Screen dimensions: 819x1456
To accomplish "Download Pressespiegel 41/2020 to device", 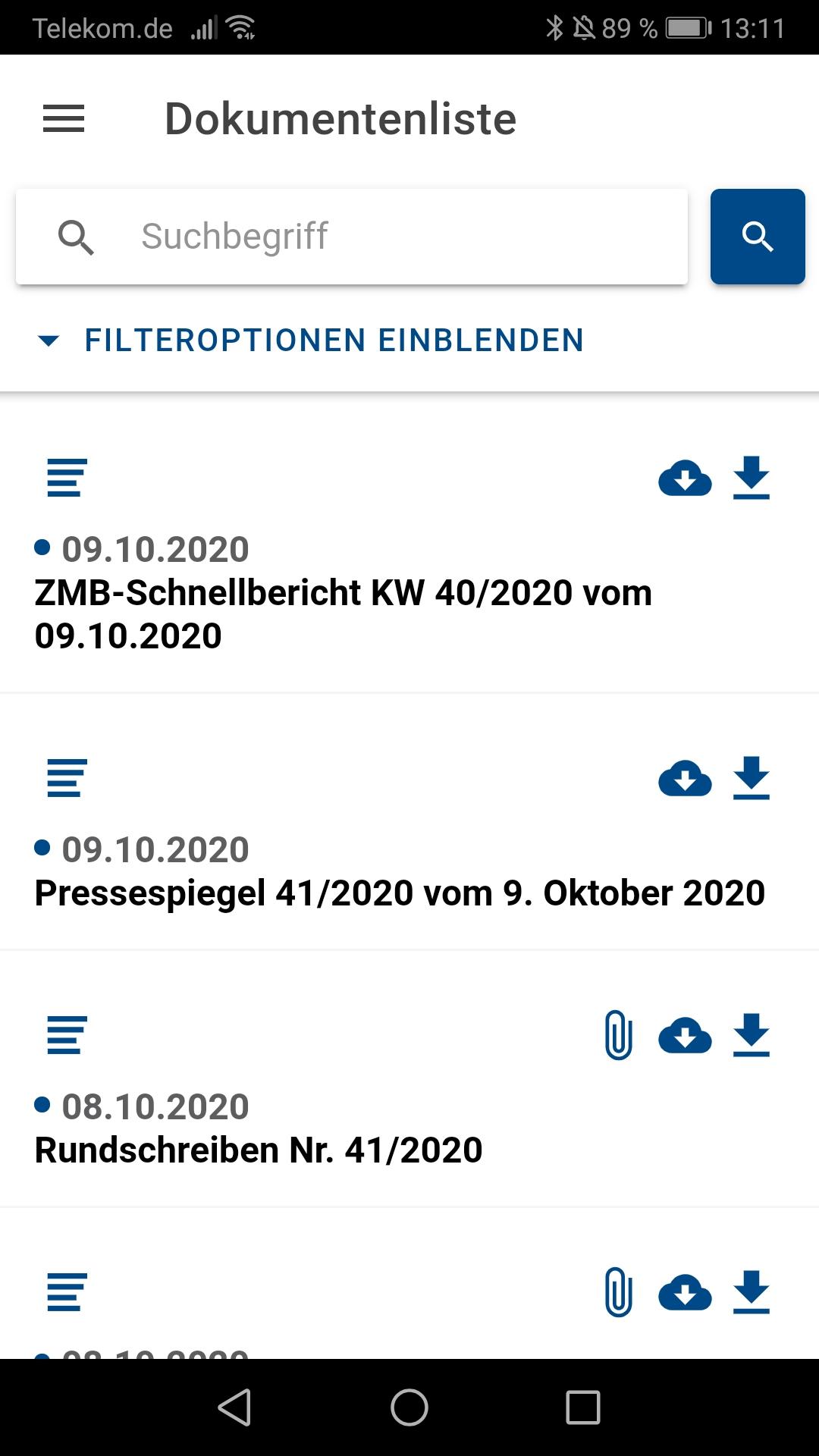I will [x=752, y=779].
